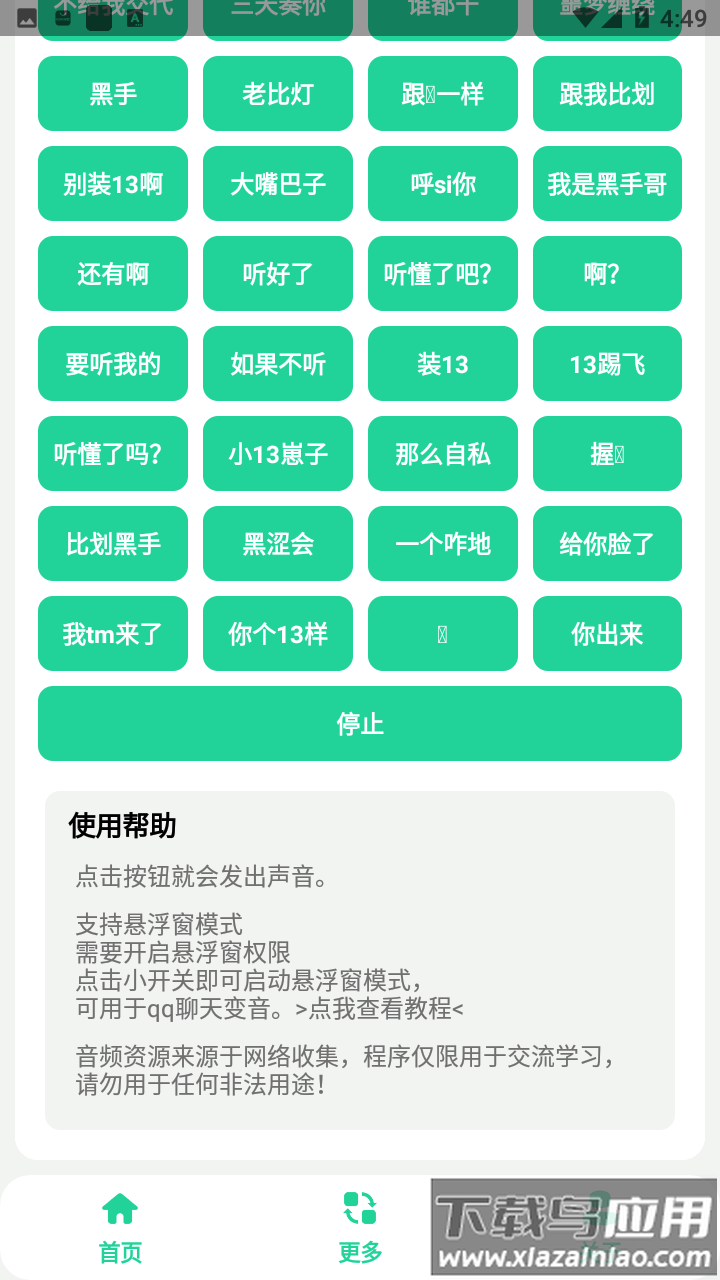Select the 黑涩会 sound button
Image resolution: width=720 pixels, height=1280 pixels.
tap(278, 544)
